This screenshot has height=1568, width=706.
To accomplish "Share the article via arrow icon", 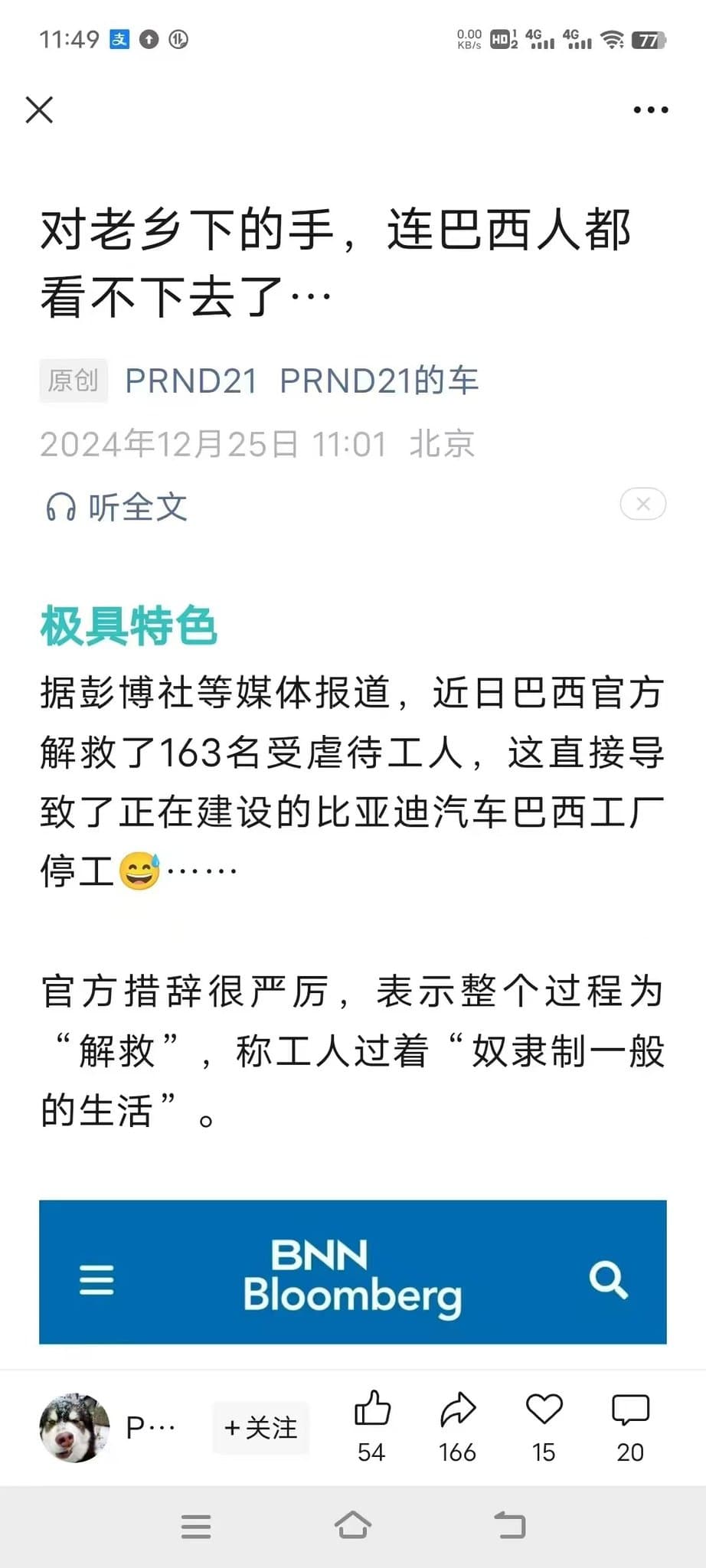I will tap(458, 1426).
